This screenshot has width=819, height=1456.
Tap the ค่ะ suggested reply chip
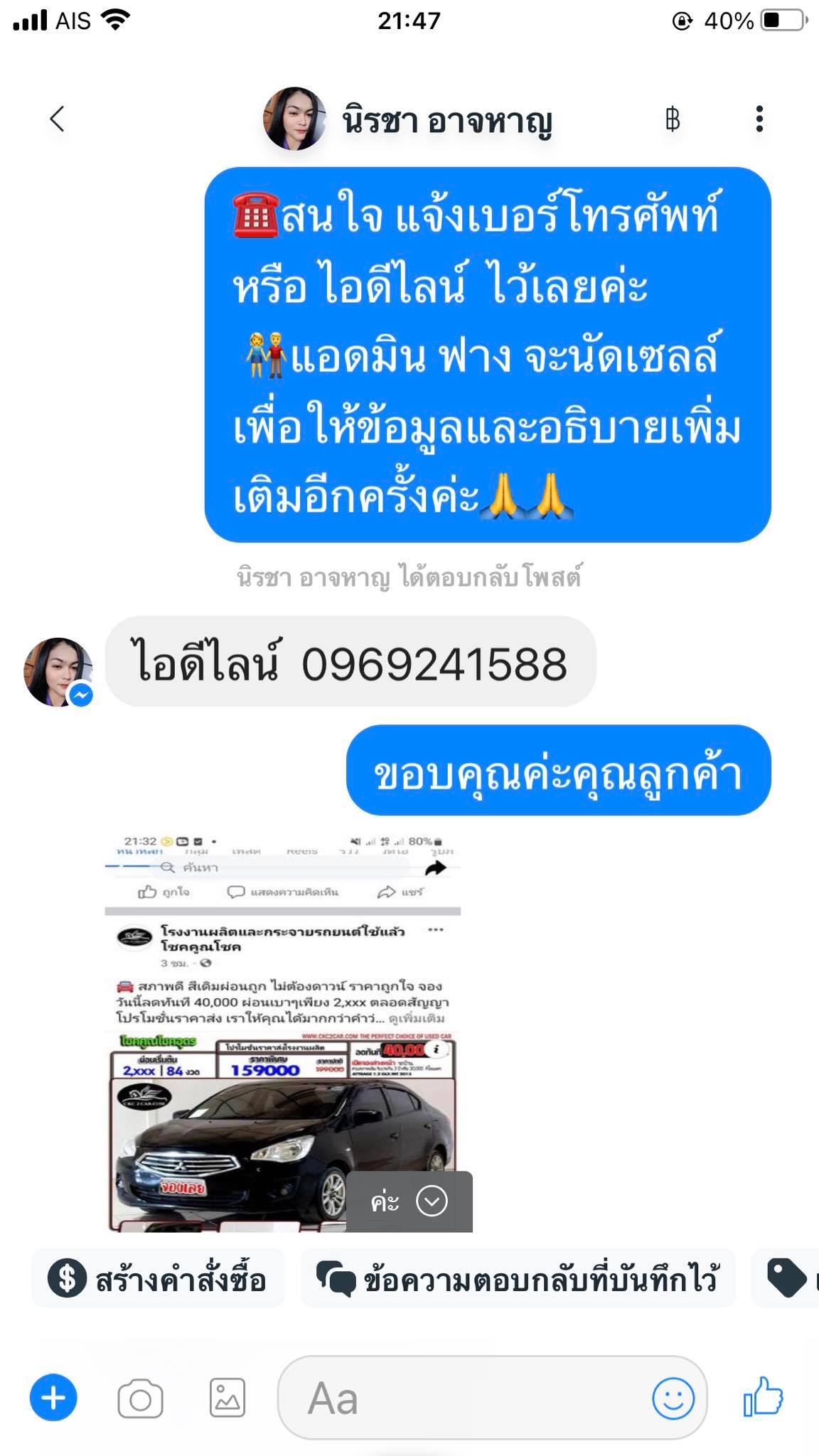pyautogui.click(x=409, y=1201)
